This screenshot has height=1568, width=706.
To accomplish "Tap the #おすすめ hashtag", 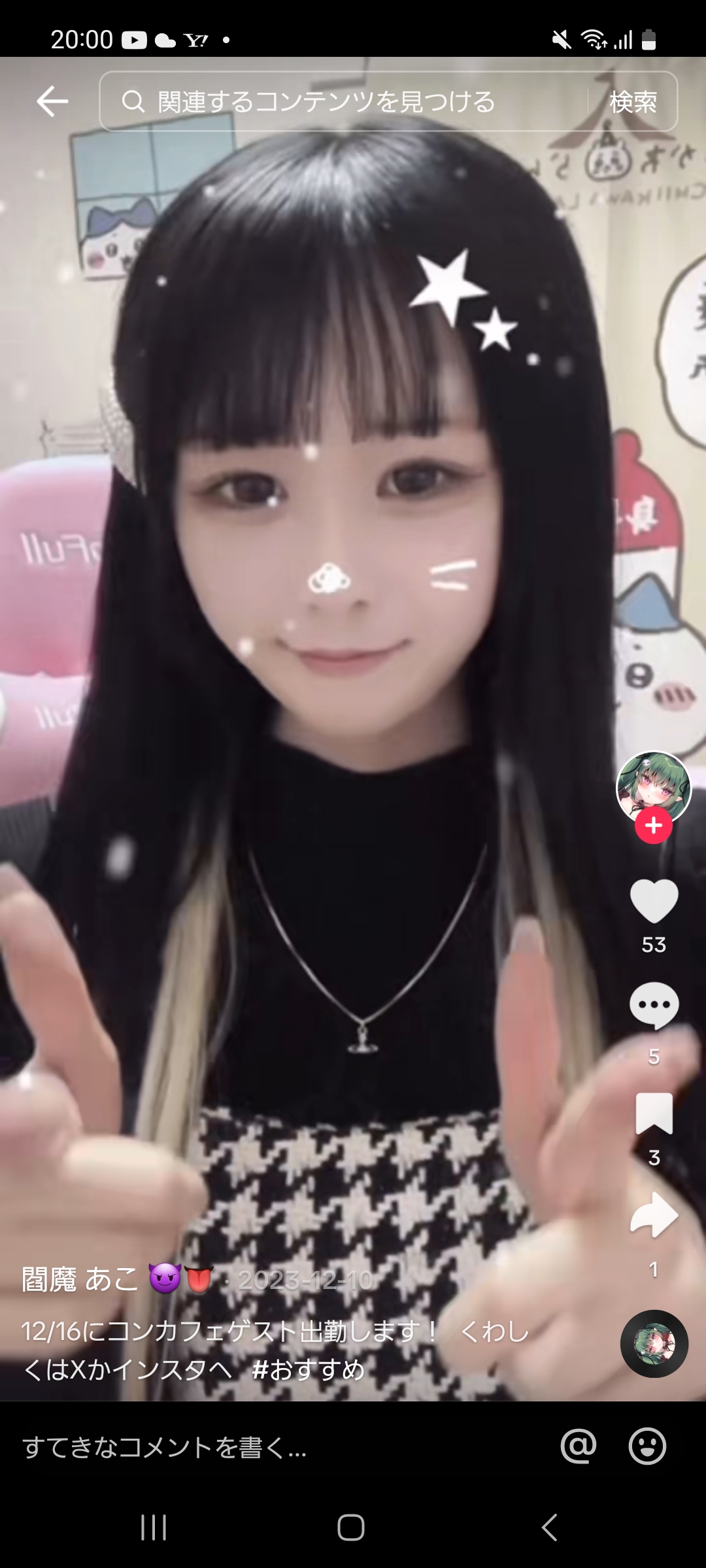I will [309, 1370].
